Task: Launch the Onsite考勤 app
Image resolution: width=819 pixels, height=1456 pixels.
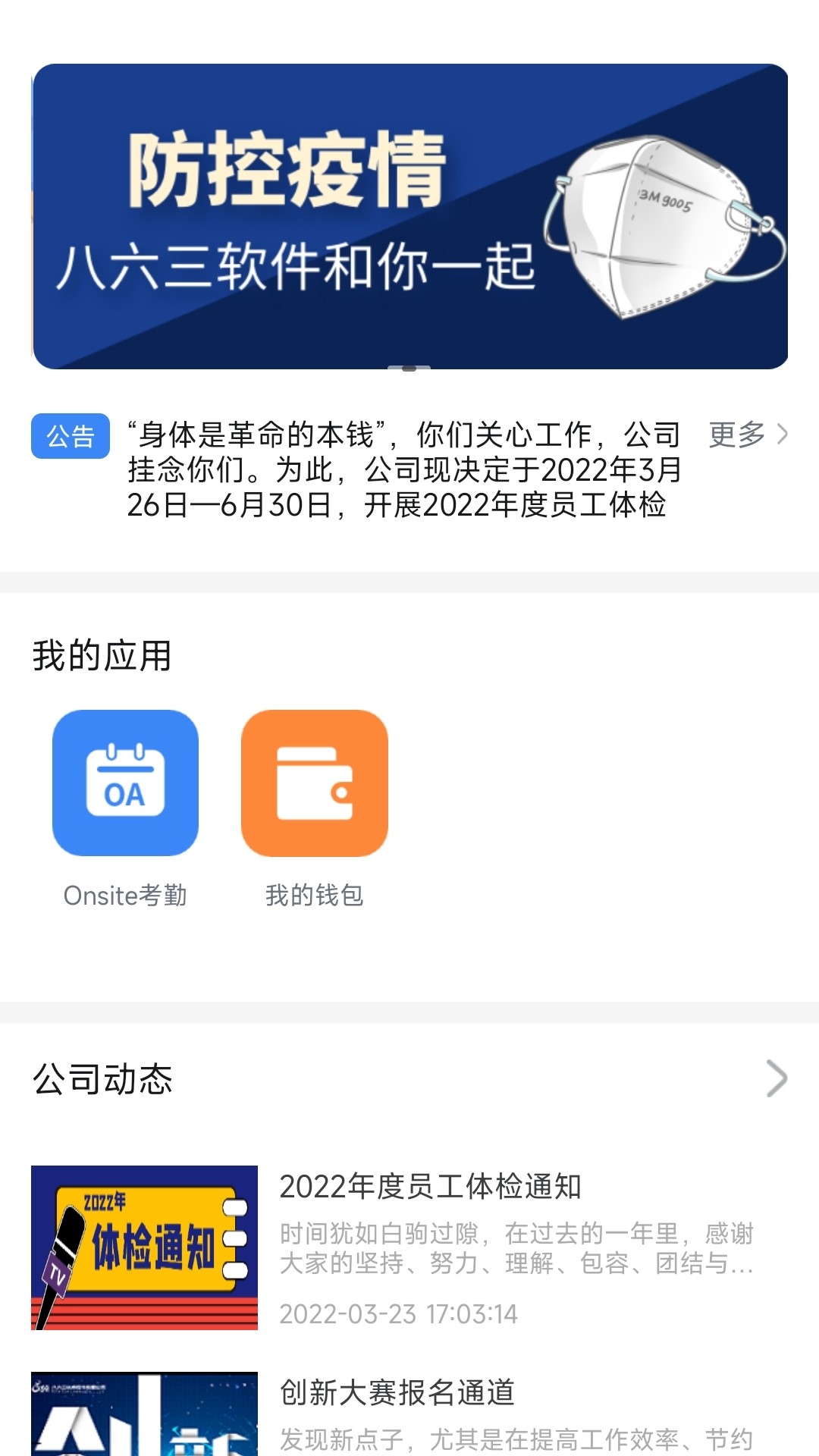Action: tap(125, 809)
